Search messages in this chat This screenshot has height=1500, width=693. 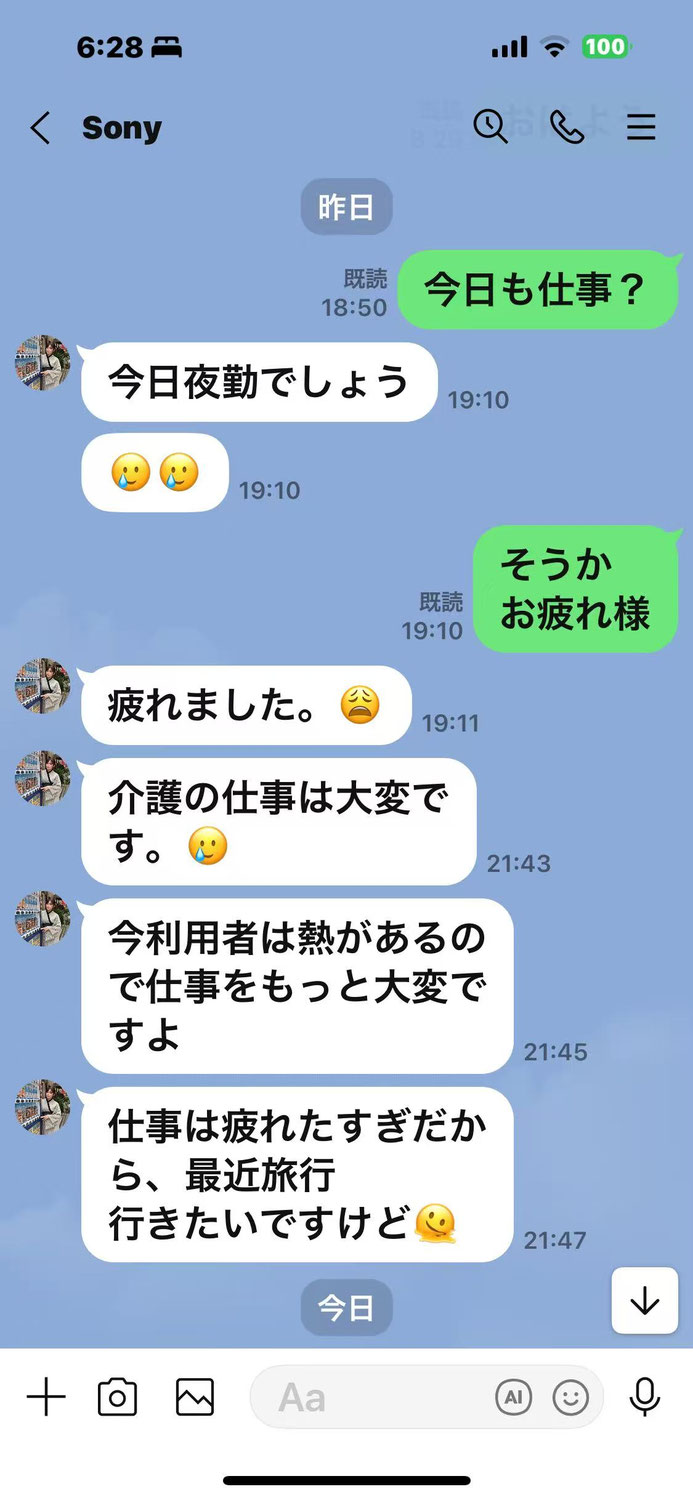pos(490,127)
